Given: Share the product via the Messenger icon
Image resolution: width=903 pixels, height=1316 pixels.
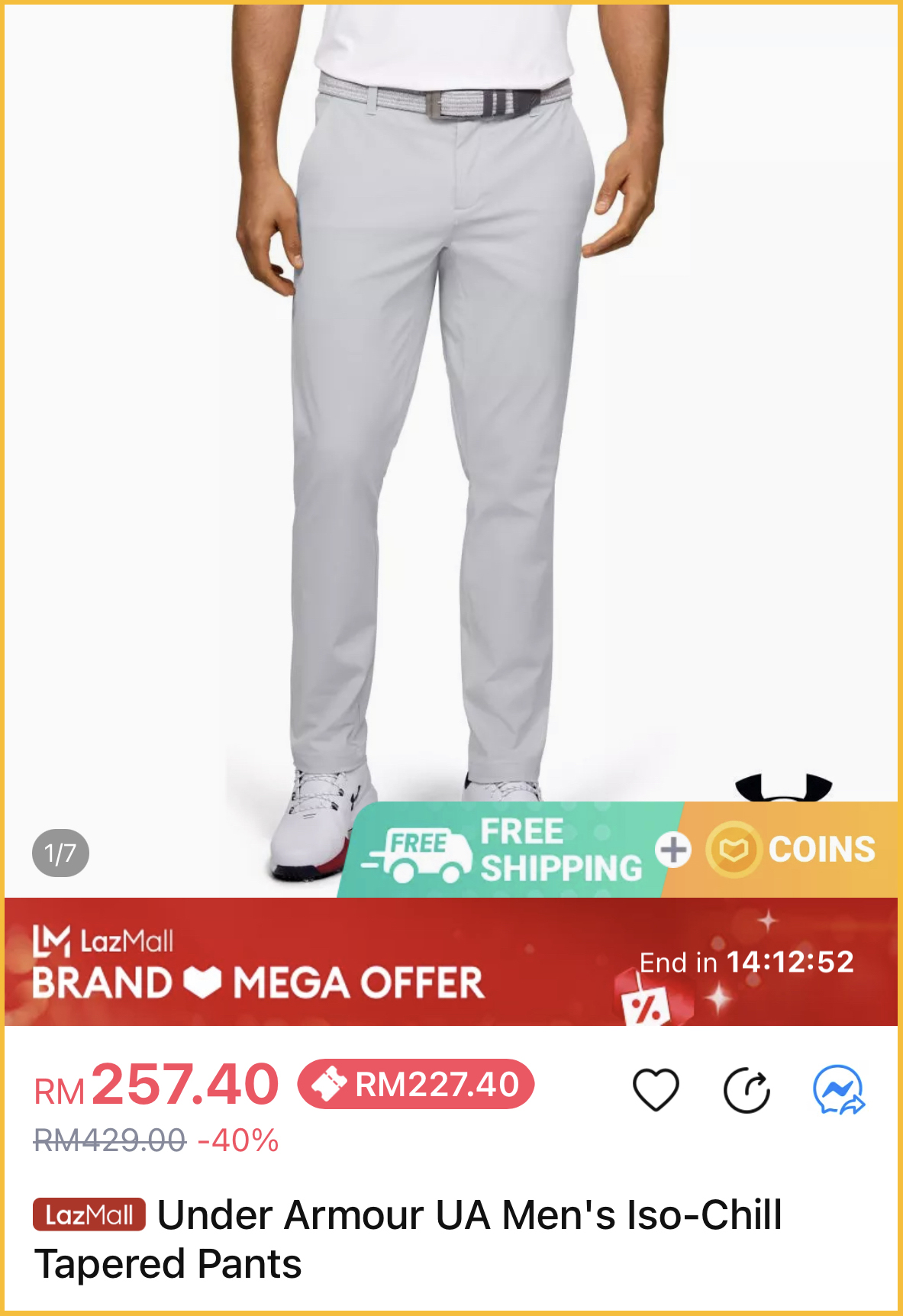Looking at the screenshot, I should (x=838, y=1090).
